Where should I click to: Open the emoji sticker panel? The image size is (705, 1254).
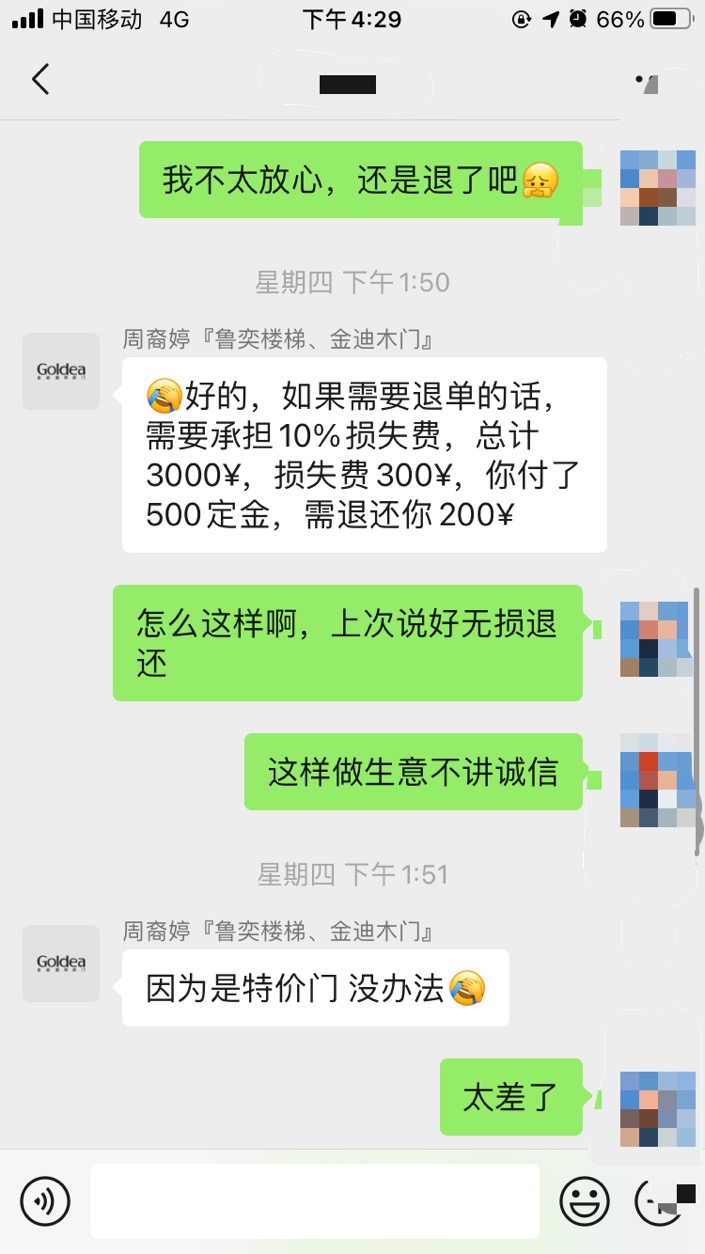tap(584, 1199)
